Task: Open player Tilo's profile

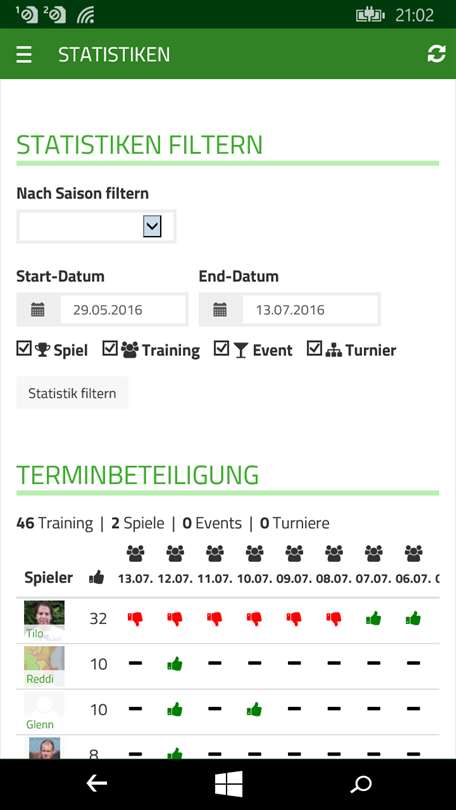Action: pos(44,620)
